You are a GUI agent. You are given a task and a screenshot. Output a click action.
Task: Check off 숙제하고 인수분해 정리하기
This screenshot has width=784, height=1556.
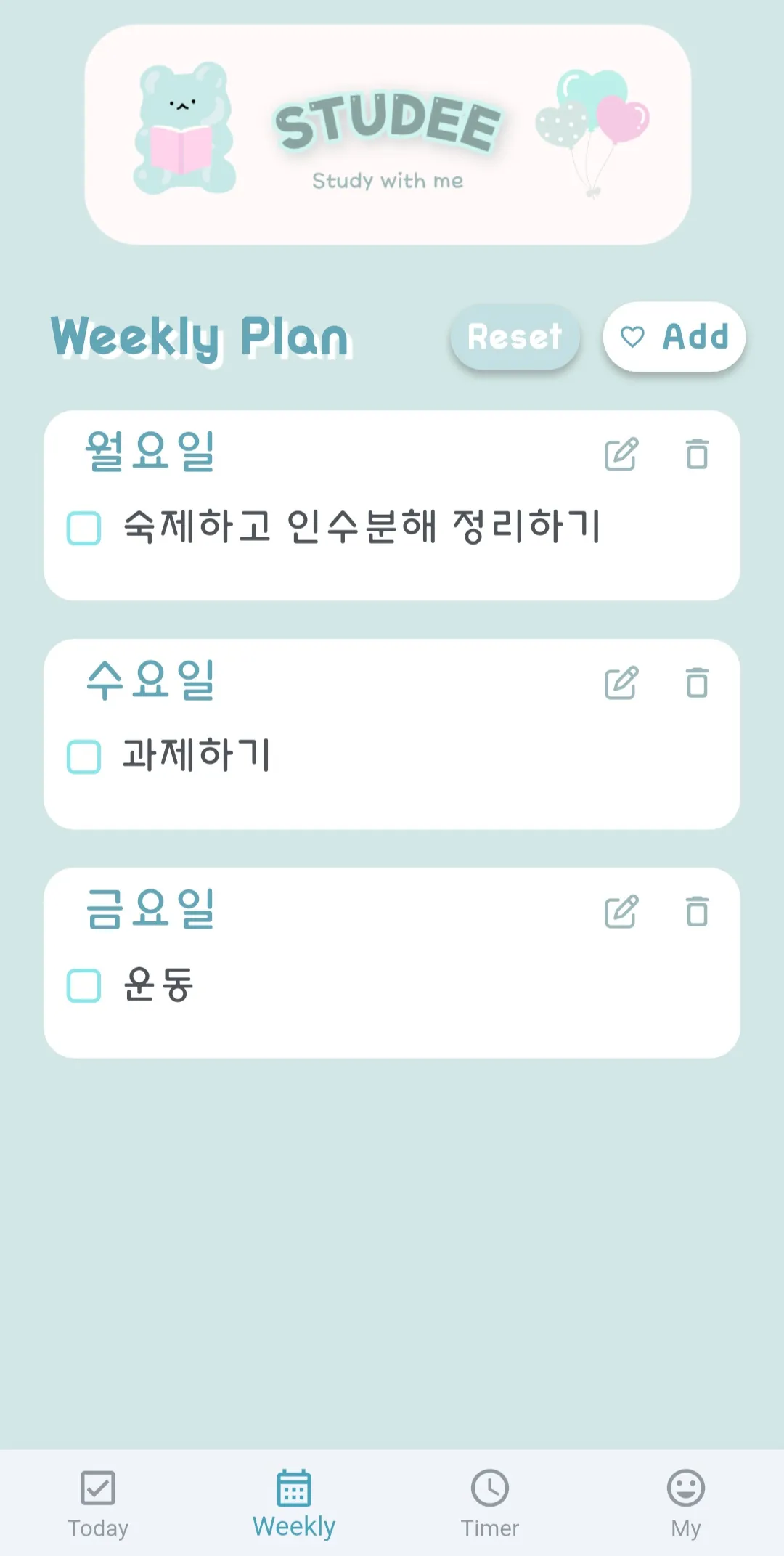pos(84,528)
